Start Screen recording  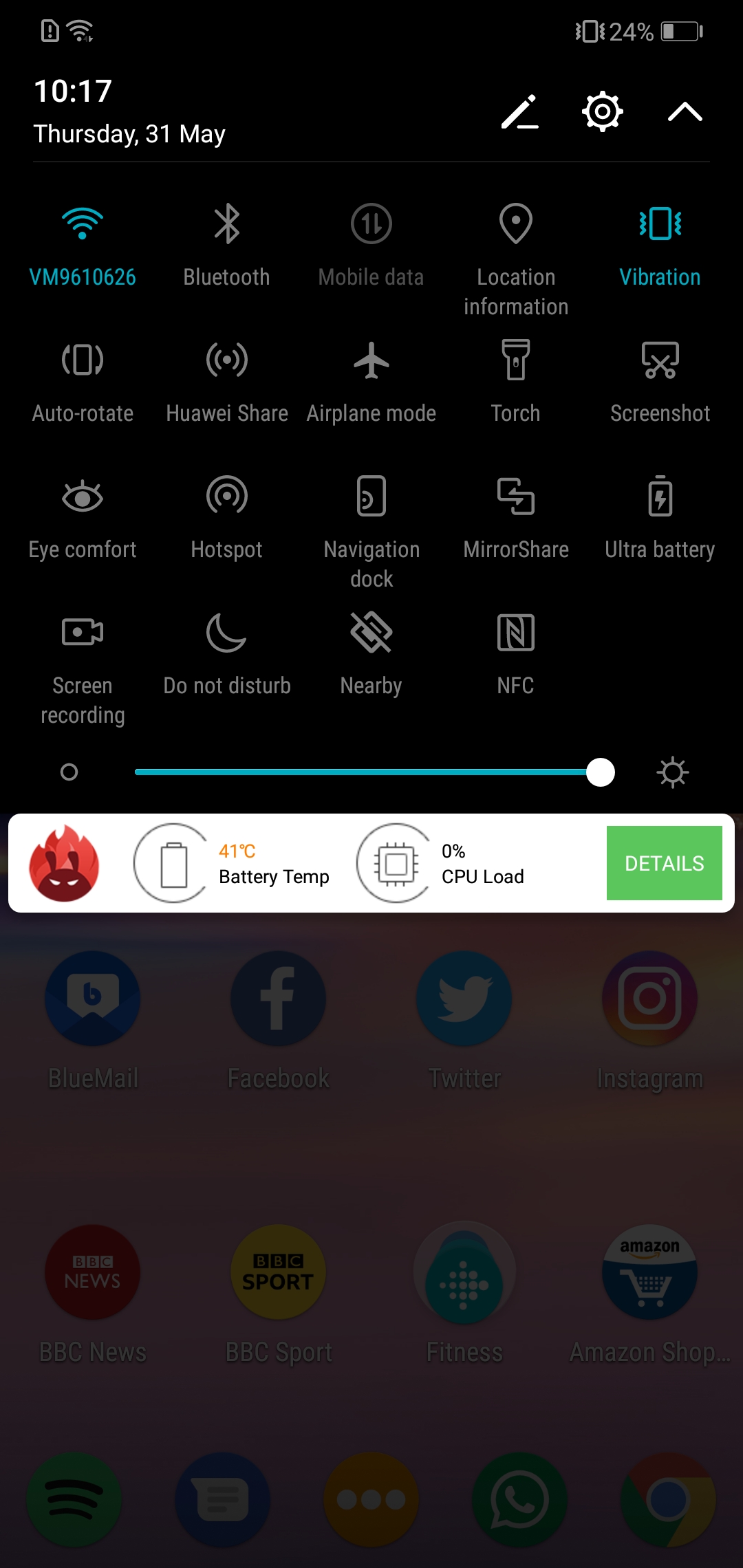(x=83, y=633)
